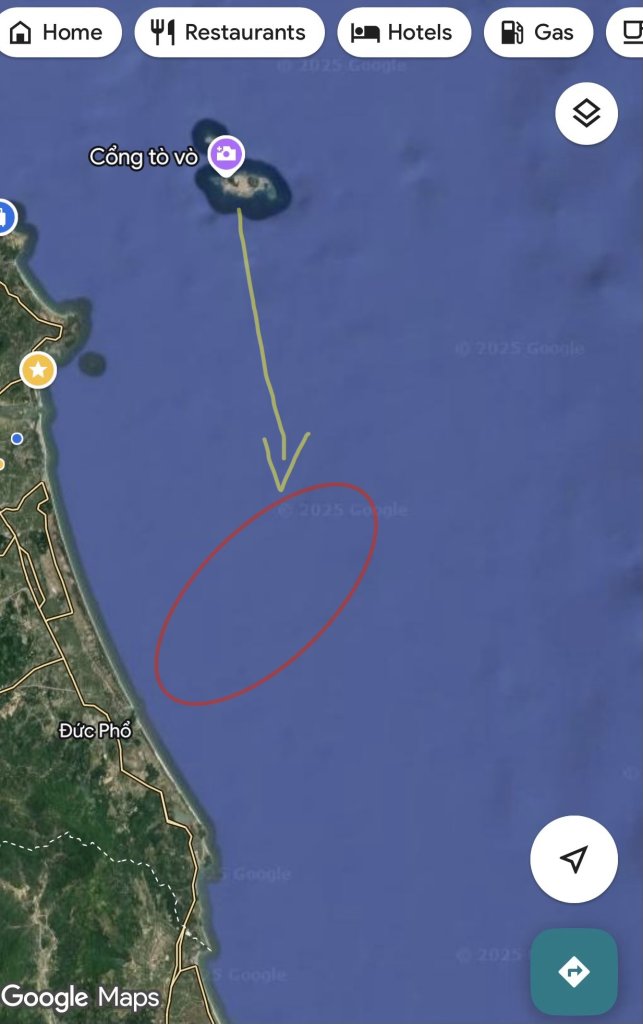
Task: Center the map on my location
Action: (x=574, y=860)
